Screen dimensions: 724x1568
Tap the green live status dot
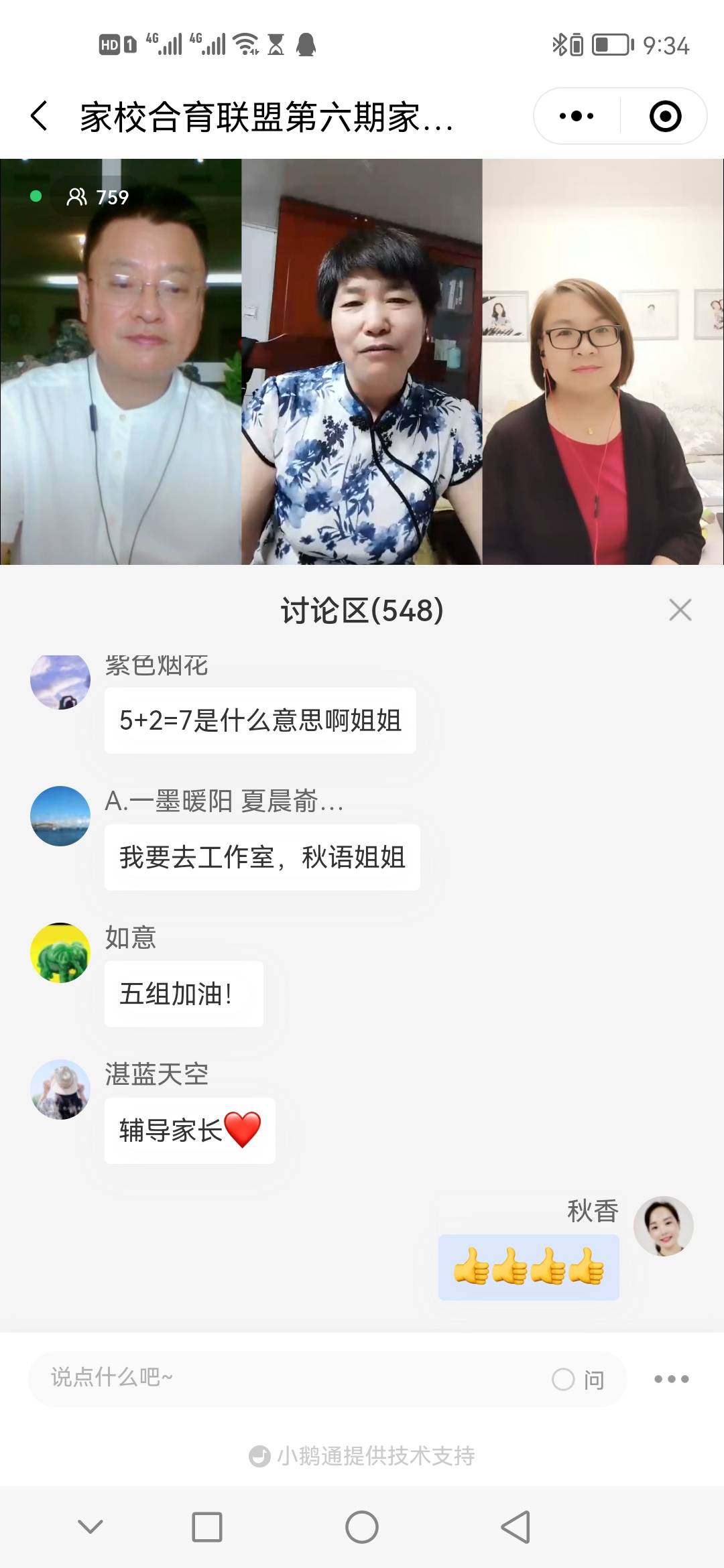(x=35, y=196)
